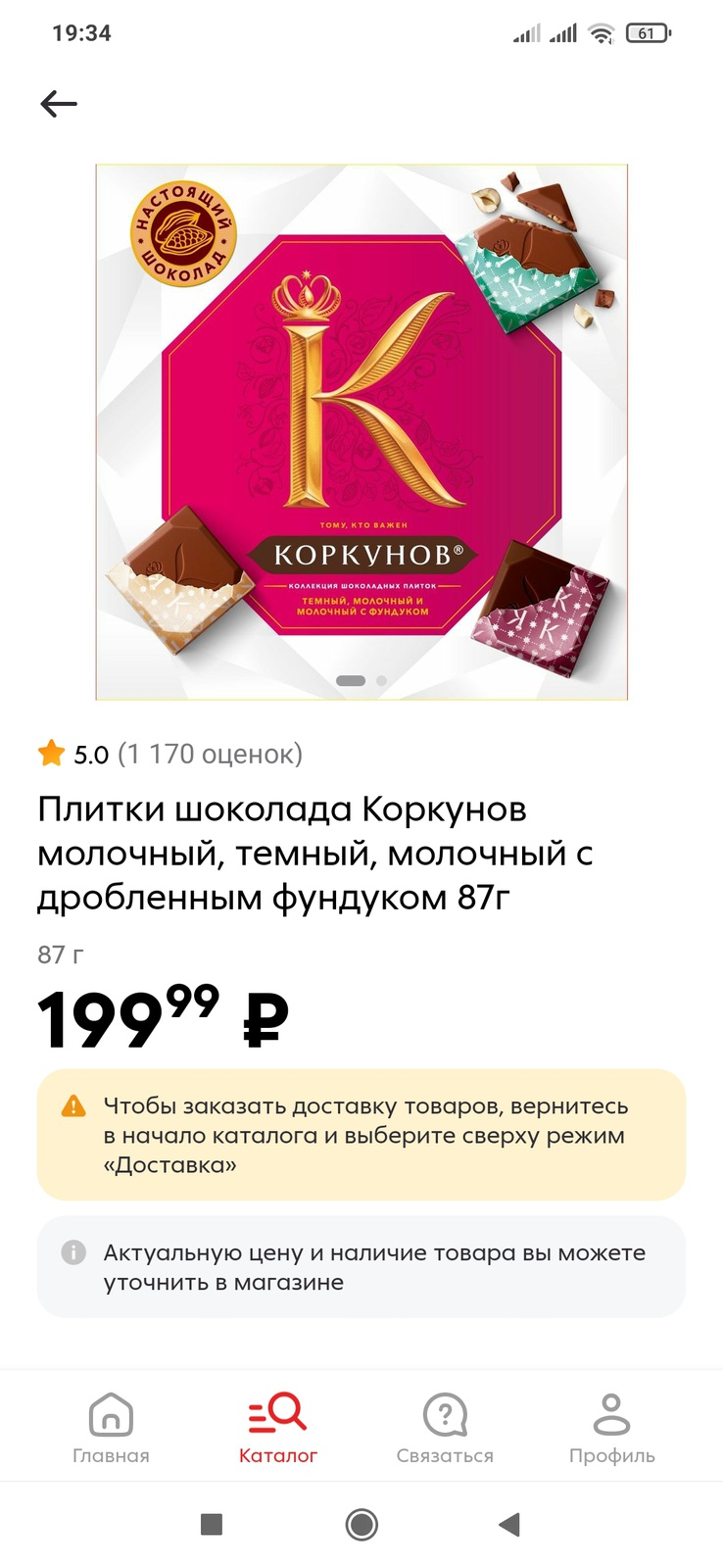Switch to the Связаться tab
The image size is (723, 1568).
coord(445,1428)
